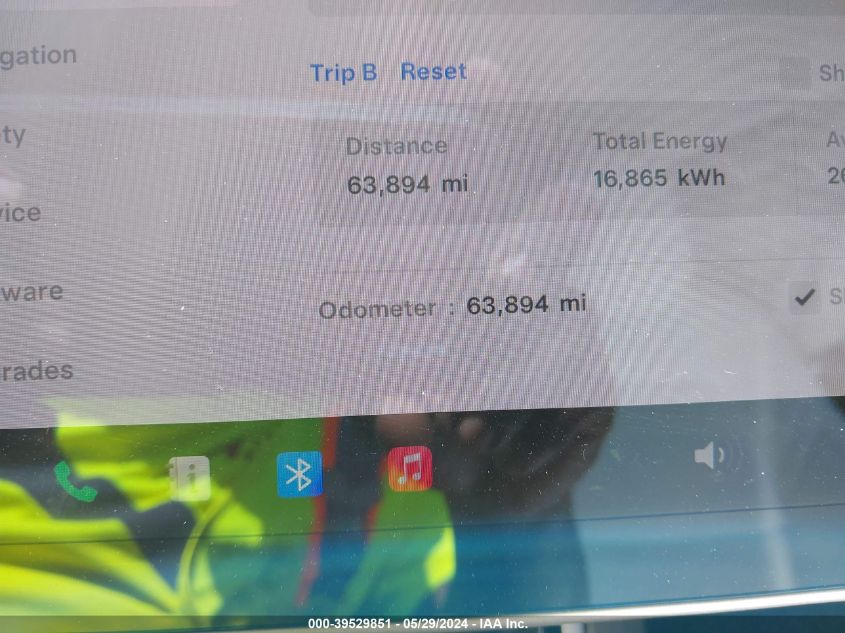Open the Upgrades menu item
Screen dimensions: 845x633
(37, 372)
